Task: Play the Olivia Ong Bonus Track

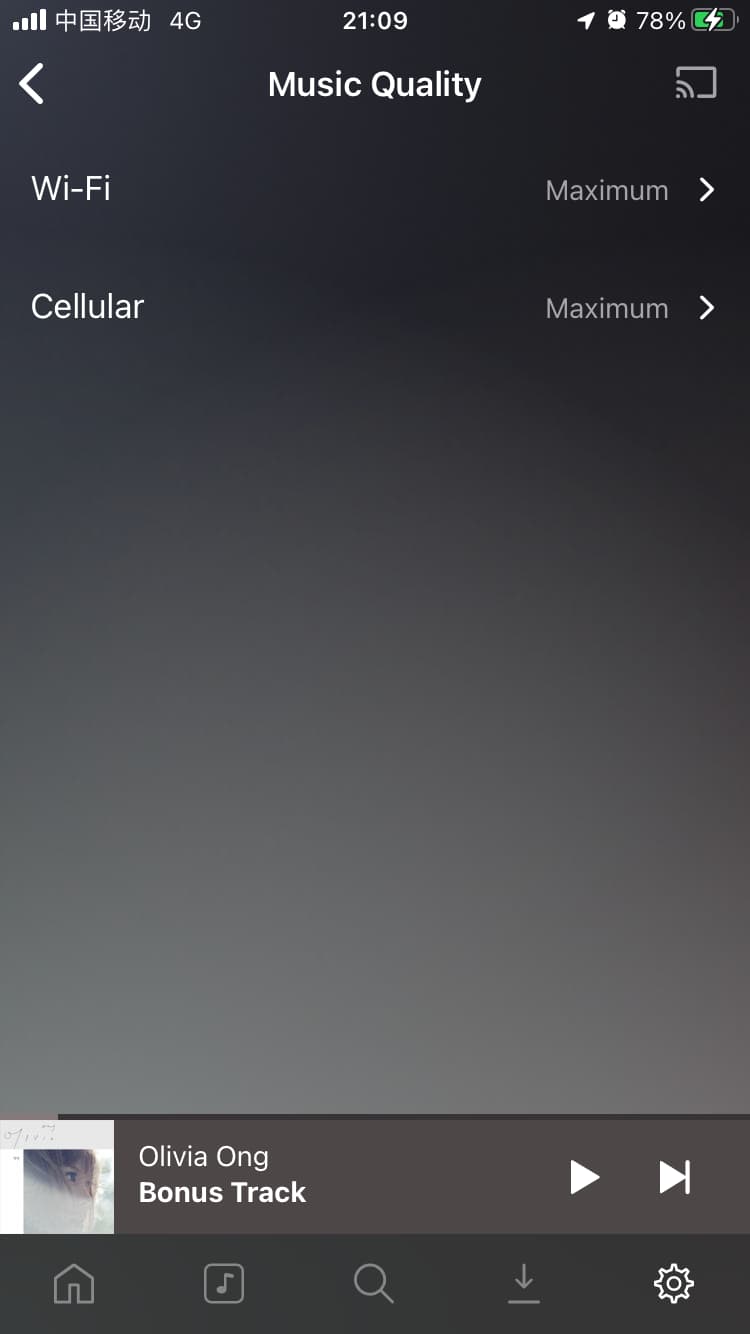Action: (x=584, y=1177)
